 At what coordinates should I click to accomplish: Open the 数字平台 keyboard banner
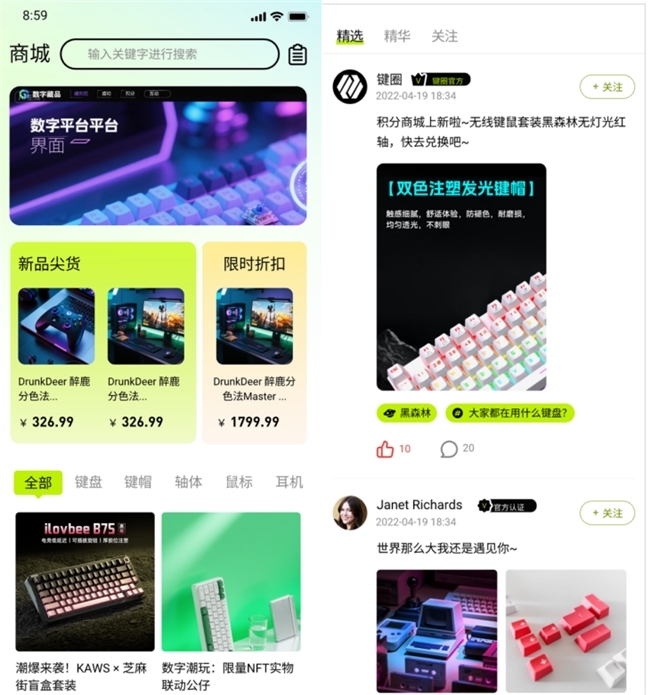click(158, 156)
